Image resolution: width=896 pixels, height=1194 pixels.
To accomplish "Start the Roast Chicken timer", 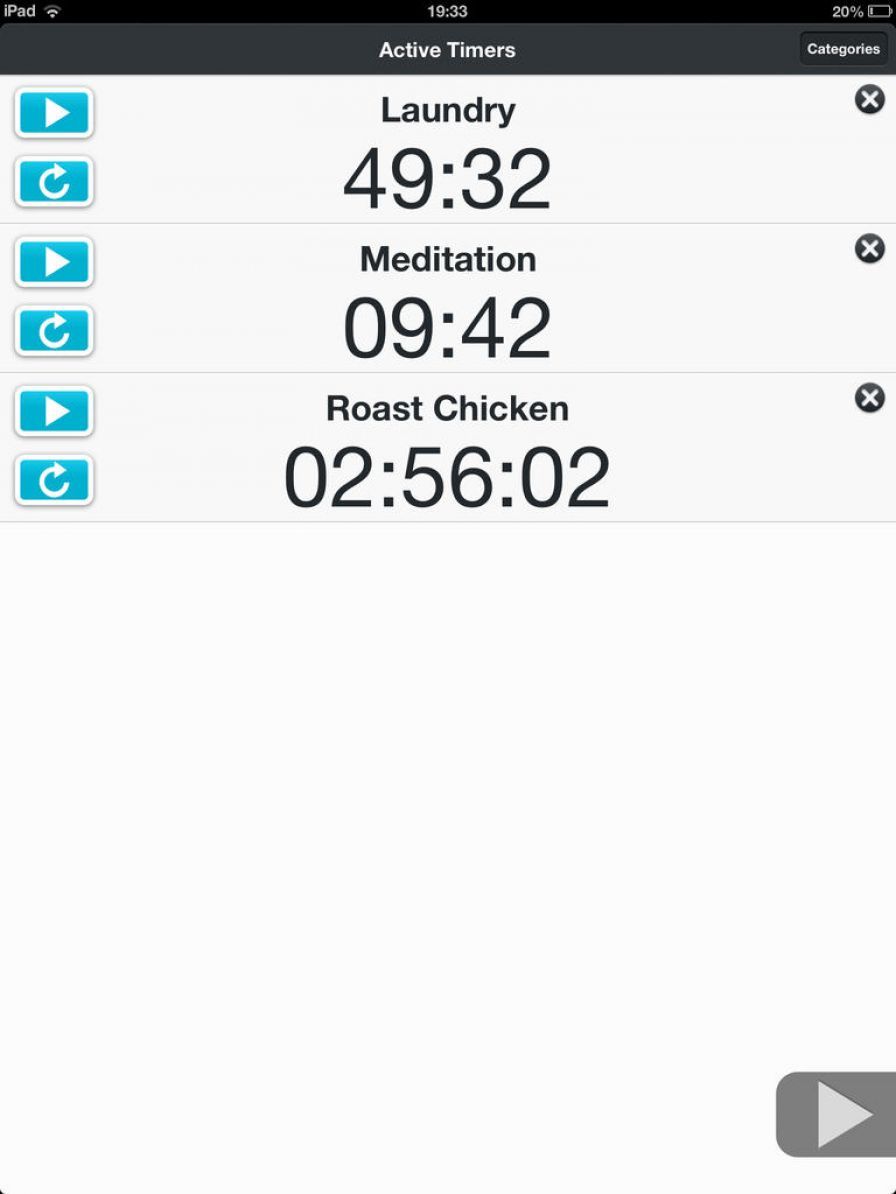I will point(54,411).
